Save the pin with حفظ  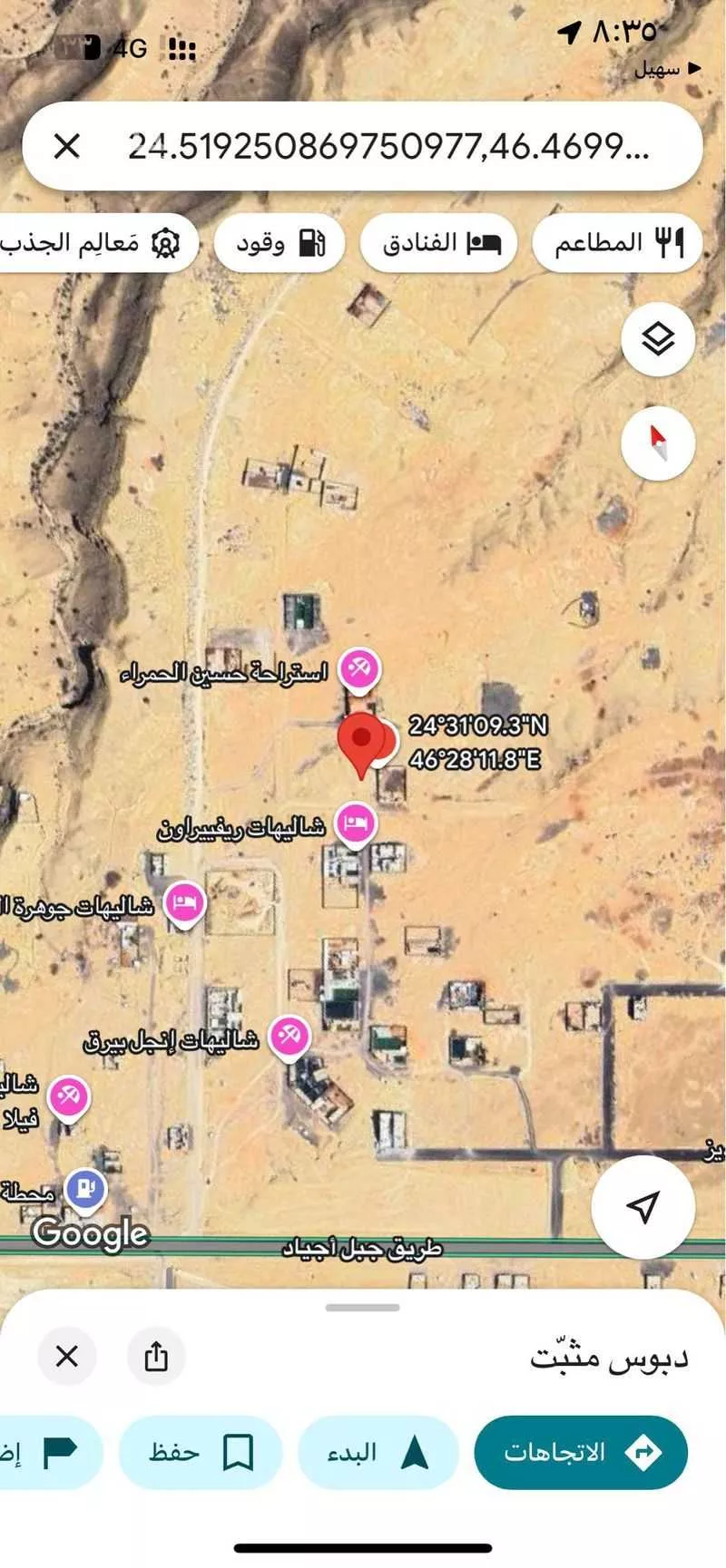click(x=200, y=1452)
